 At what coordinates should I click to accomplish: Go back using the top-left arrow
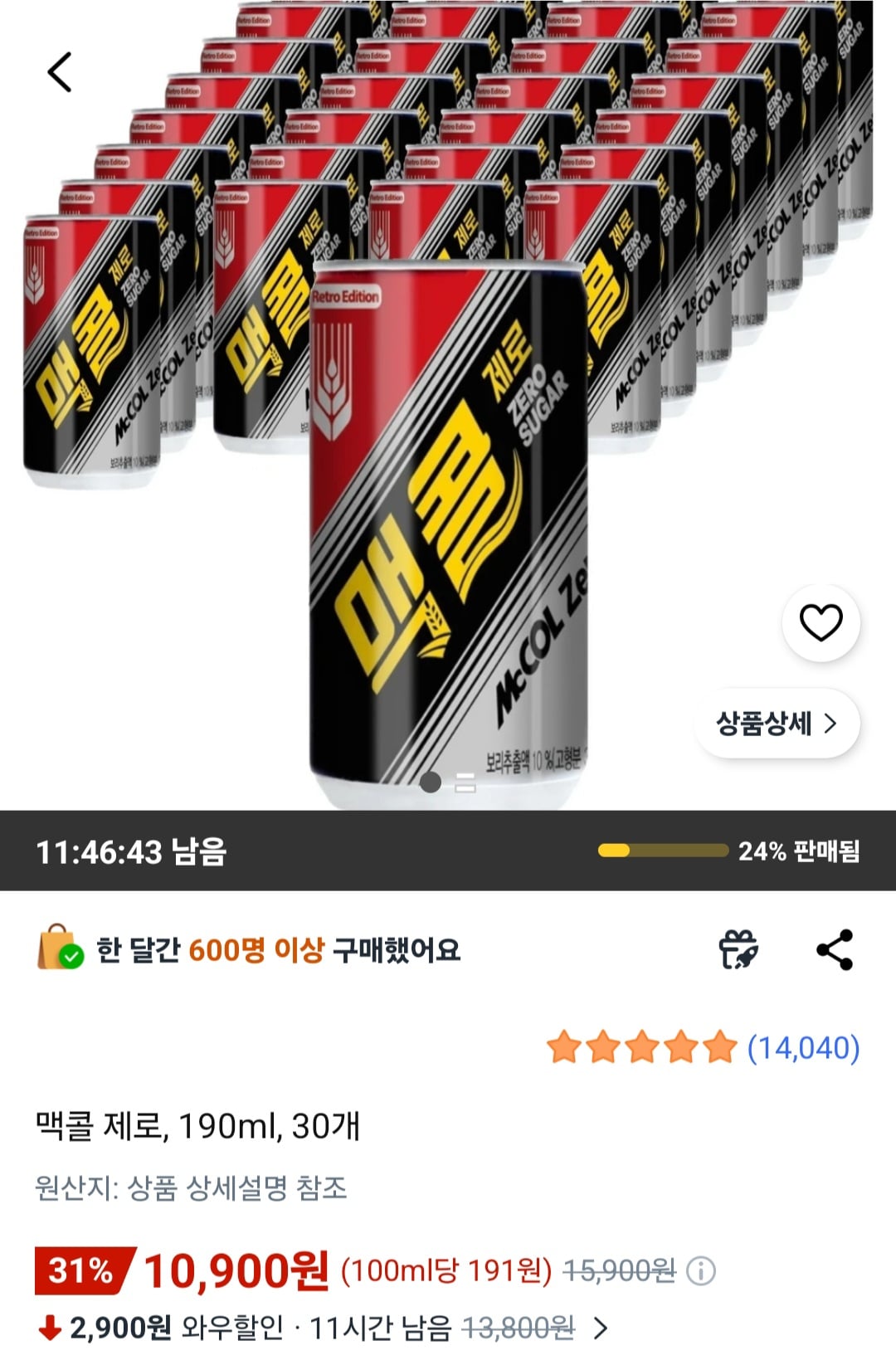(x=60, y=72)
